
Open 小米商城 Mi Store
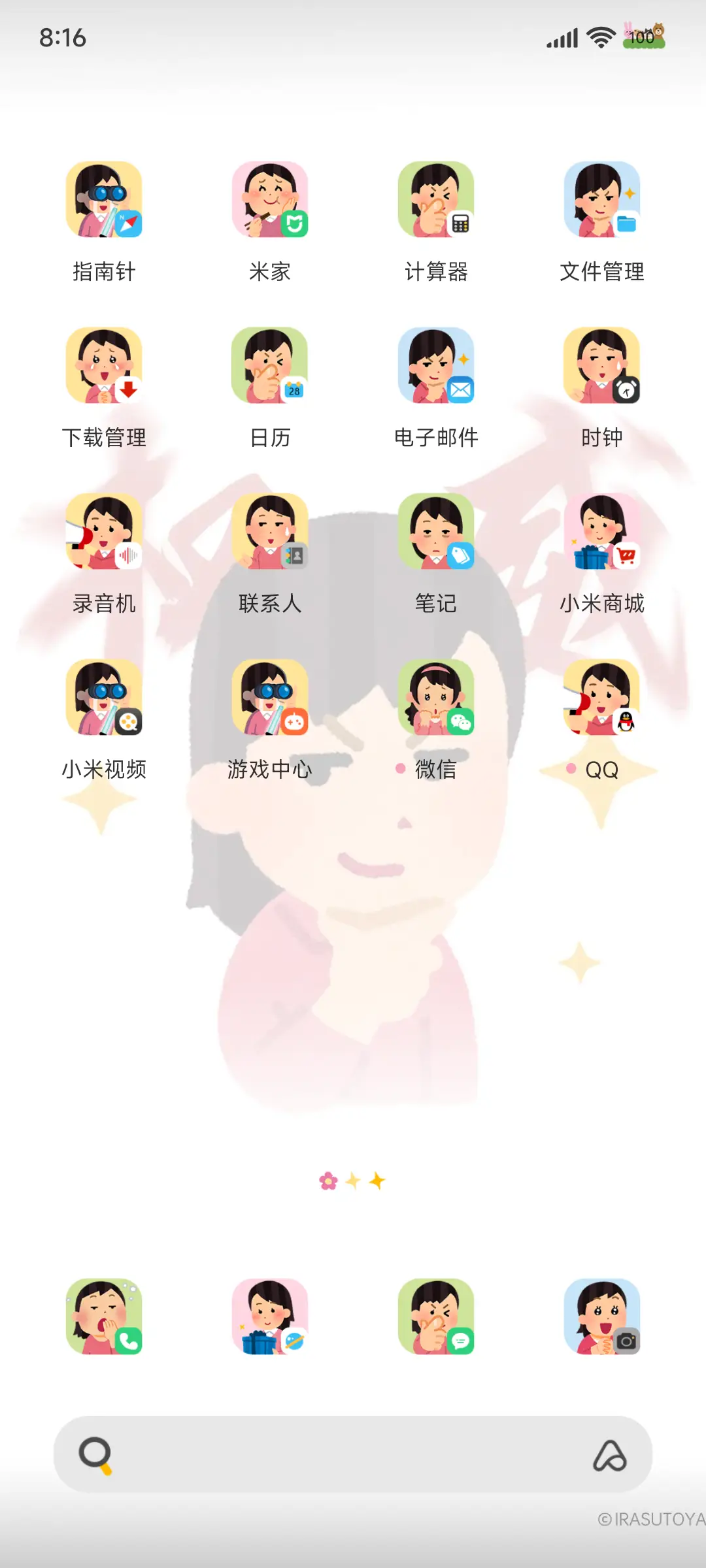point(601,531)
